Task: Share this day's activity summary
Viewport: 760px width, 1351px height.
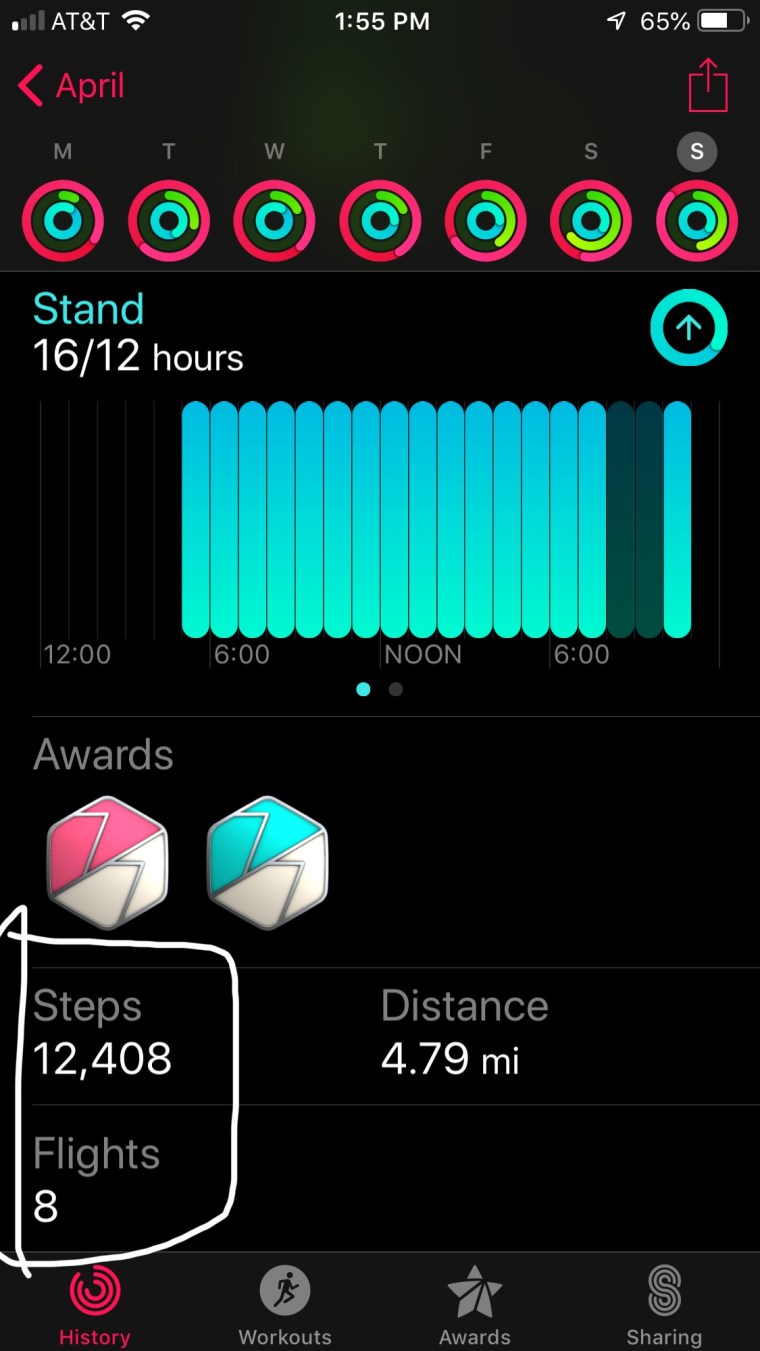Action: (707, 86)
